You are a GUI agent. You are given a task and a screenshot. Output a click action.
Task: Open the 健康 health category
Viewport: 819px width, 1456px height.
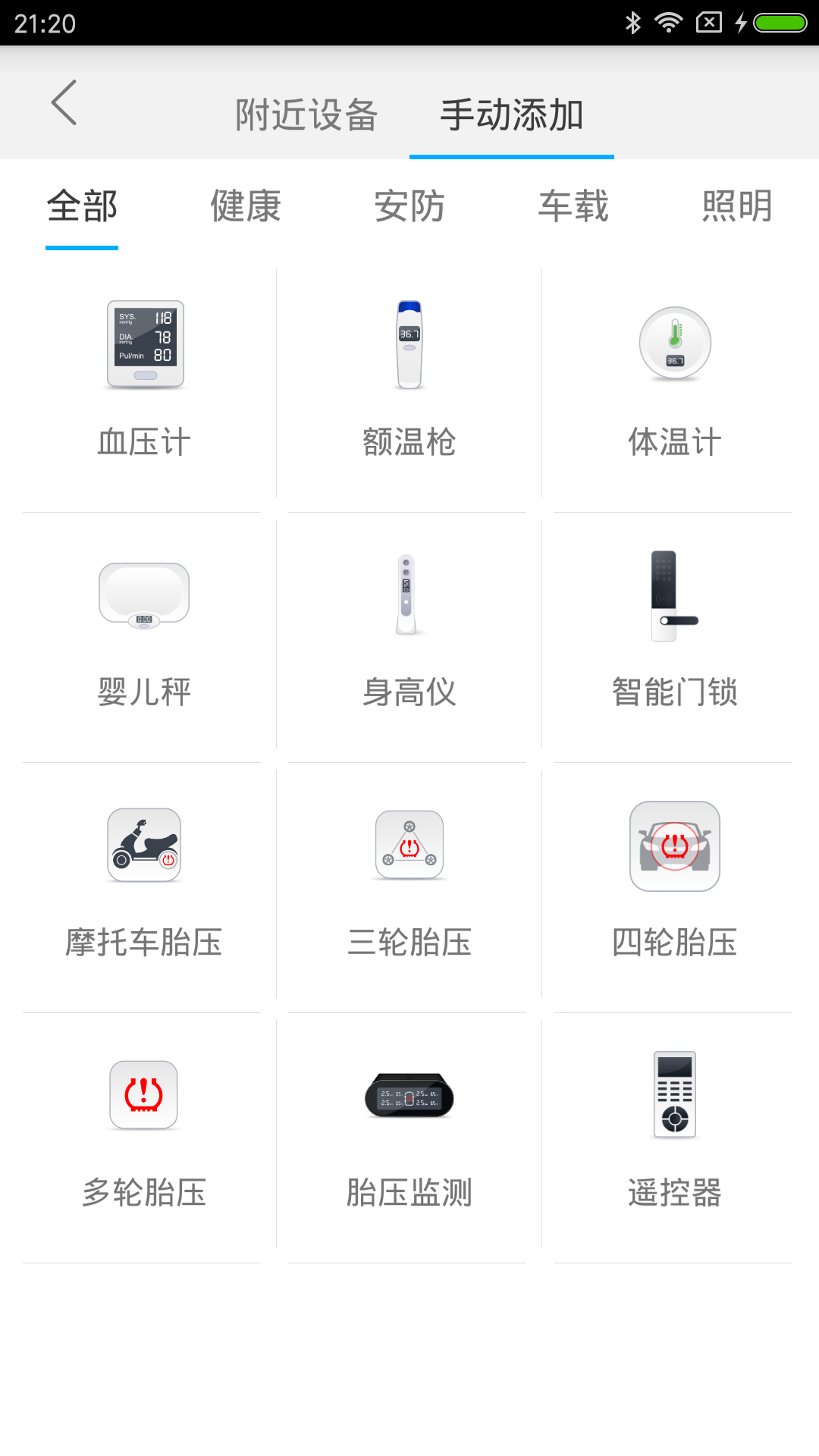click(x=245, y=206)
